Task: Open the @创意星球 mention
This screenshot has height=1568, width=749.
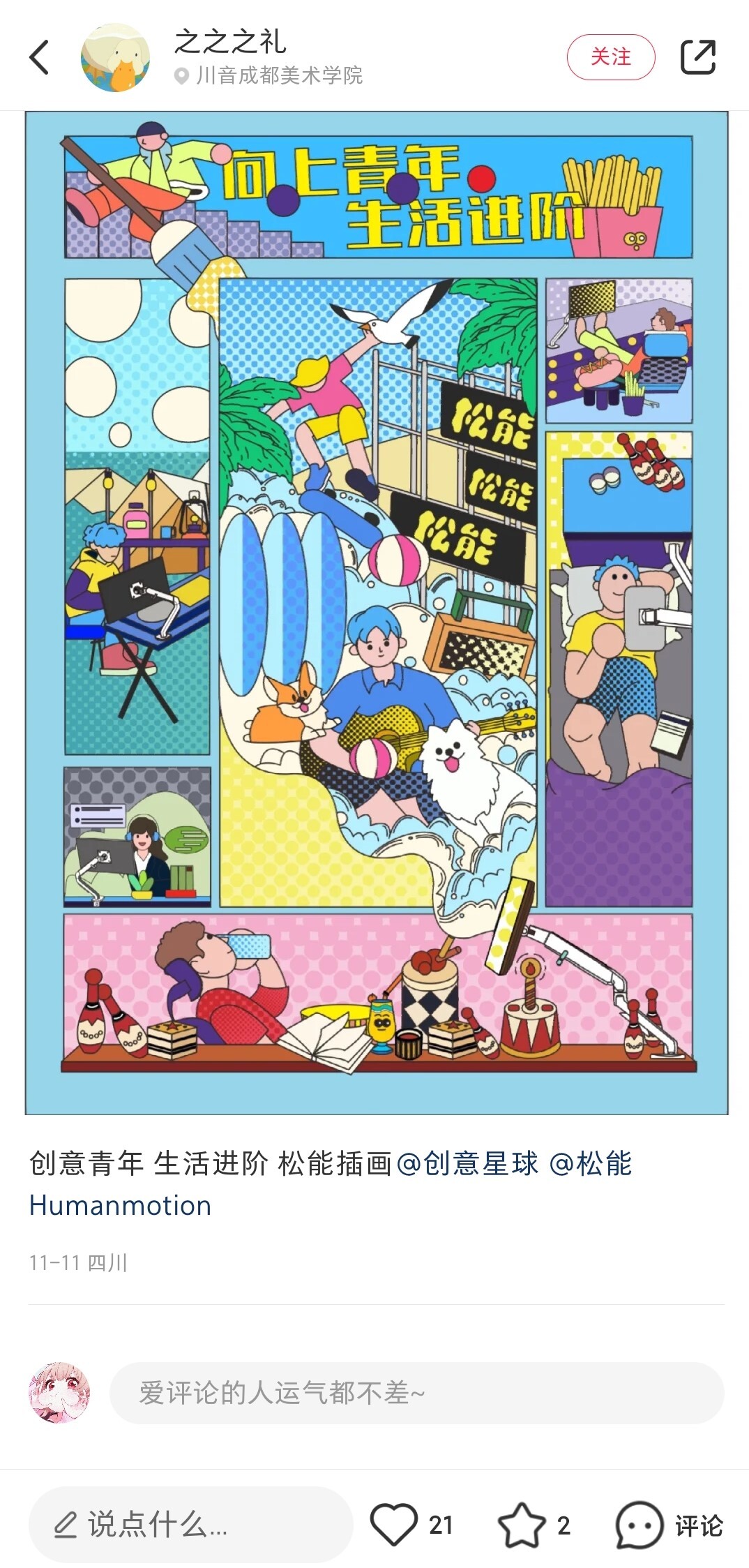Action: 468,1163
